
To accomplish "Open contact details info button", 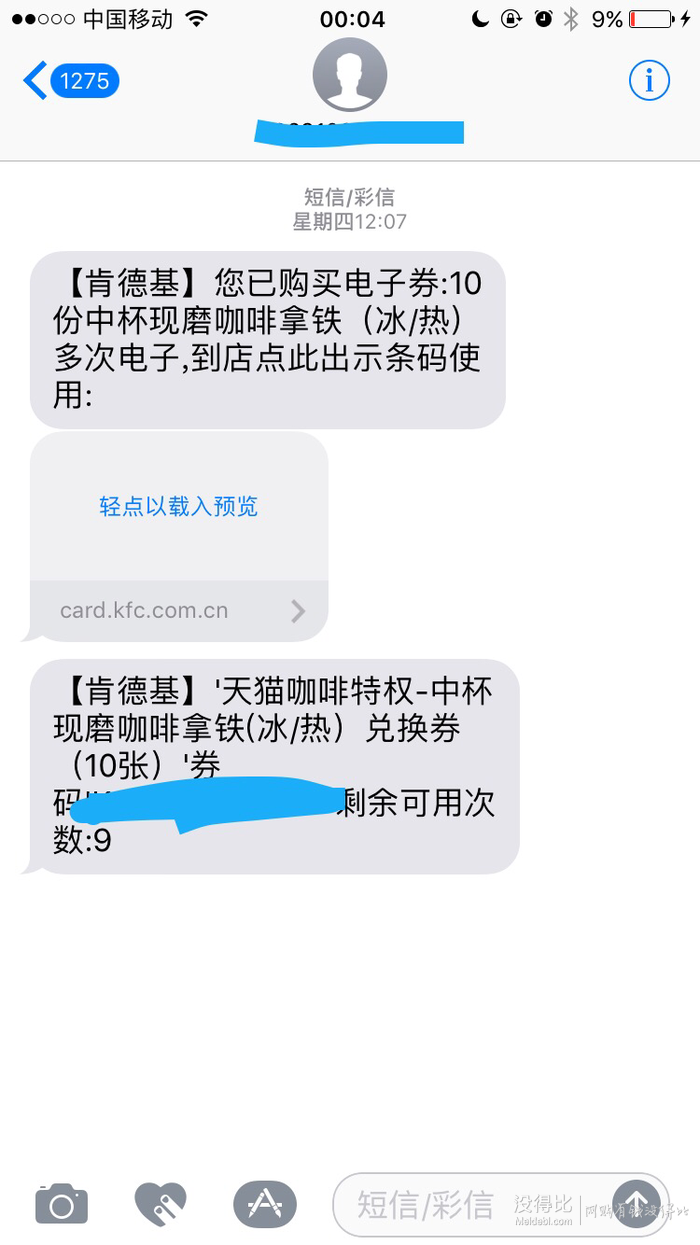I will pos(649,80).
